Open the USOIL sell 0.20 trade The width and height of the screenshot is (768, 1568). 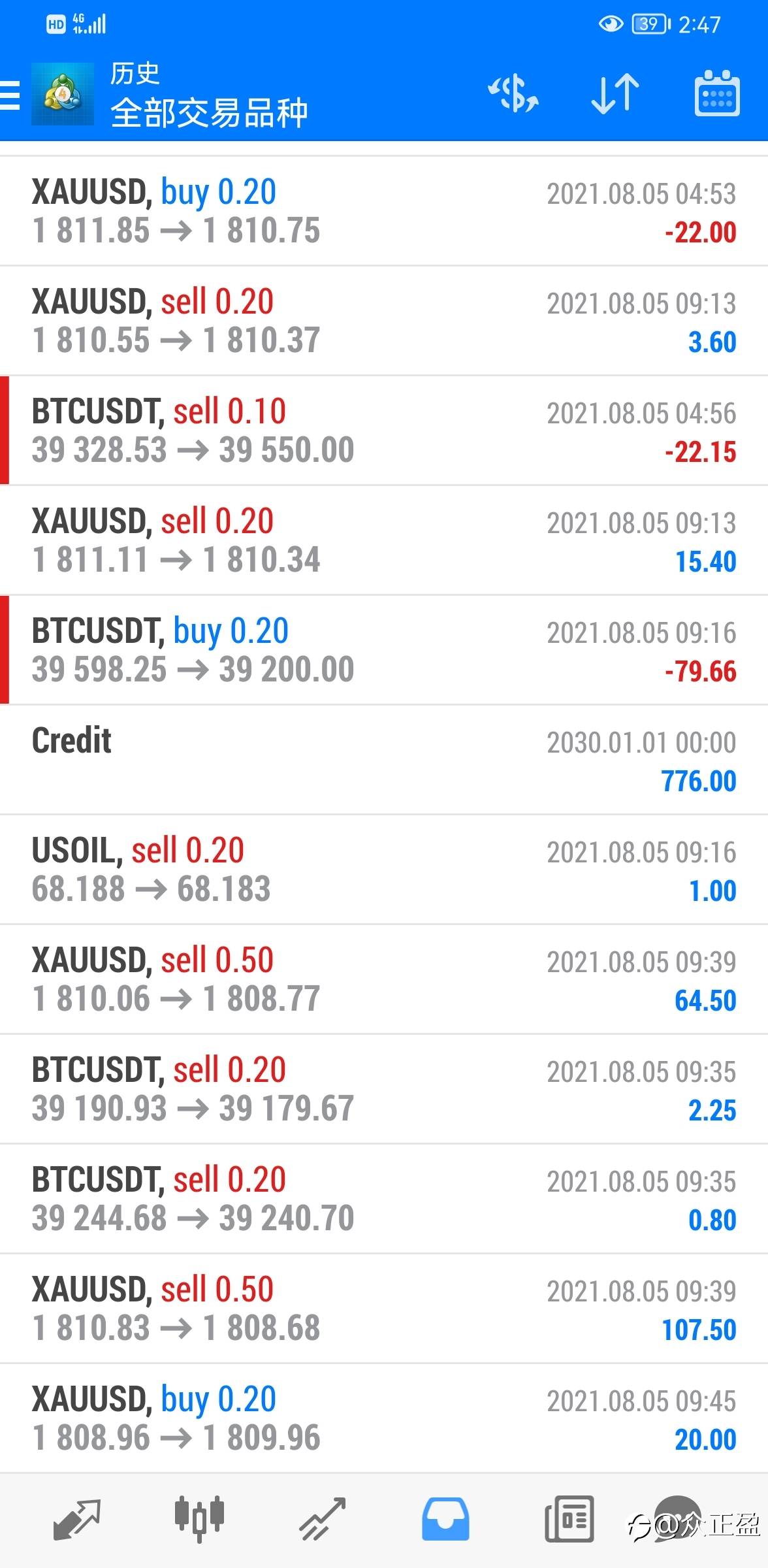pyautogui.click(x=384, y=870)
